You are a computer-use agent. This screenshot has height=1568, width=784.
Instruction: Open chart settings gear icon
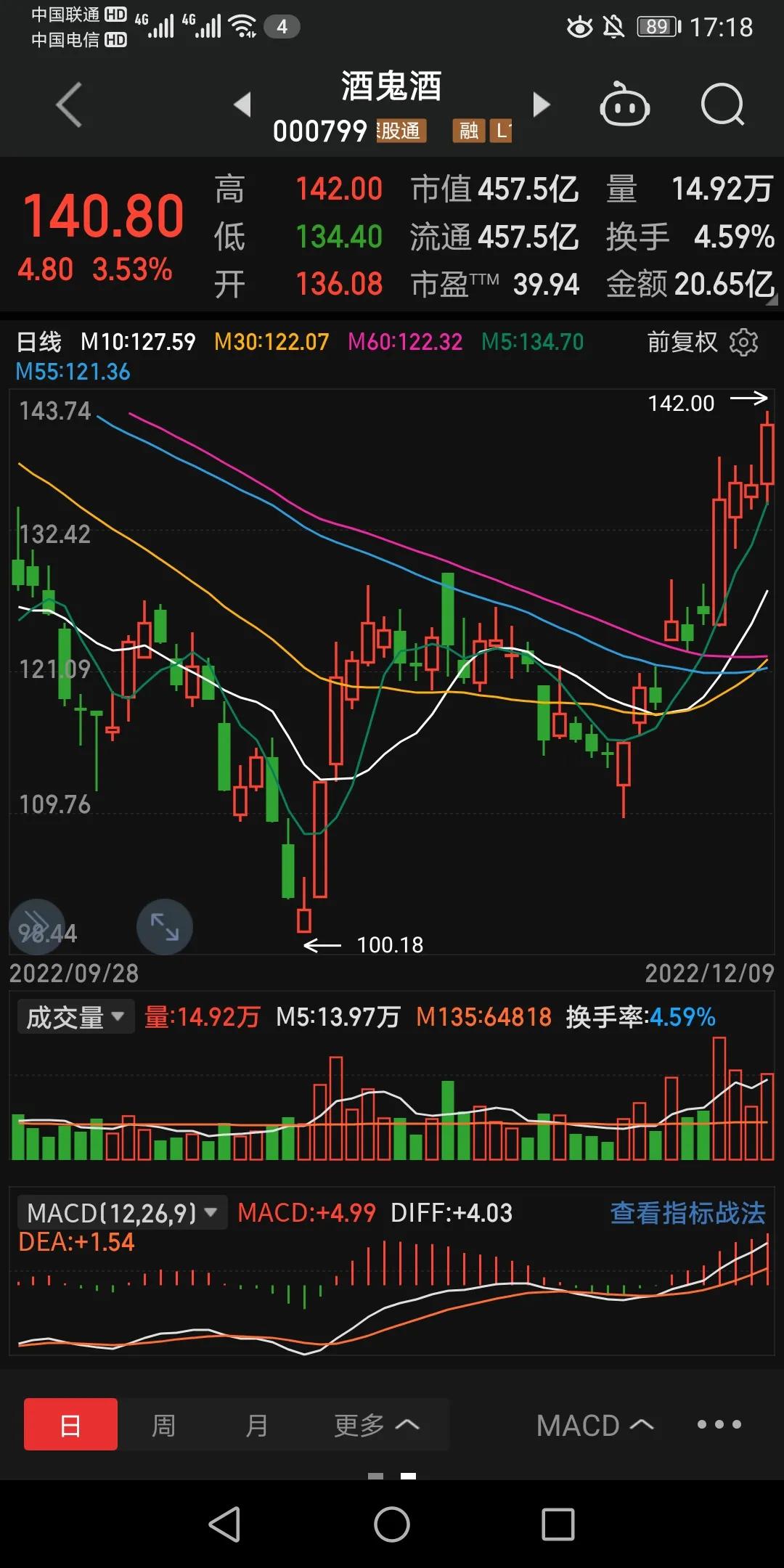[743, 342]
